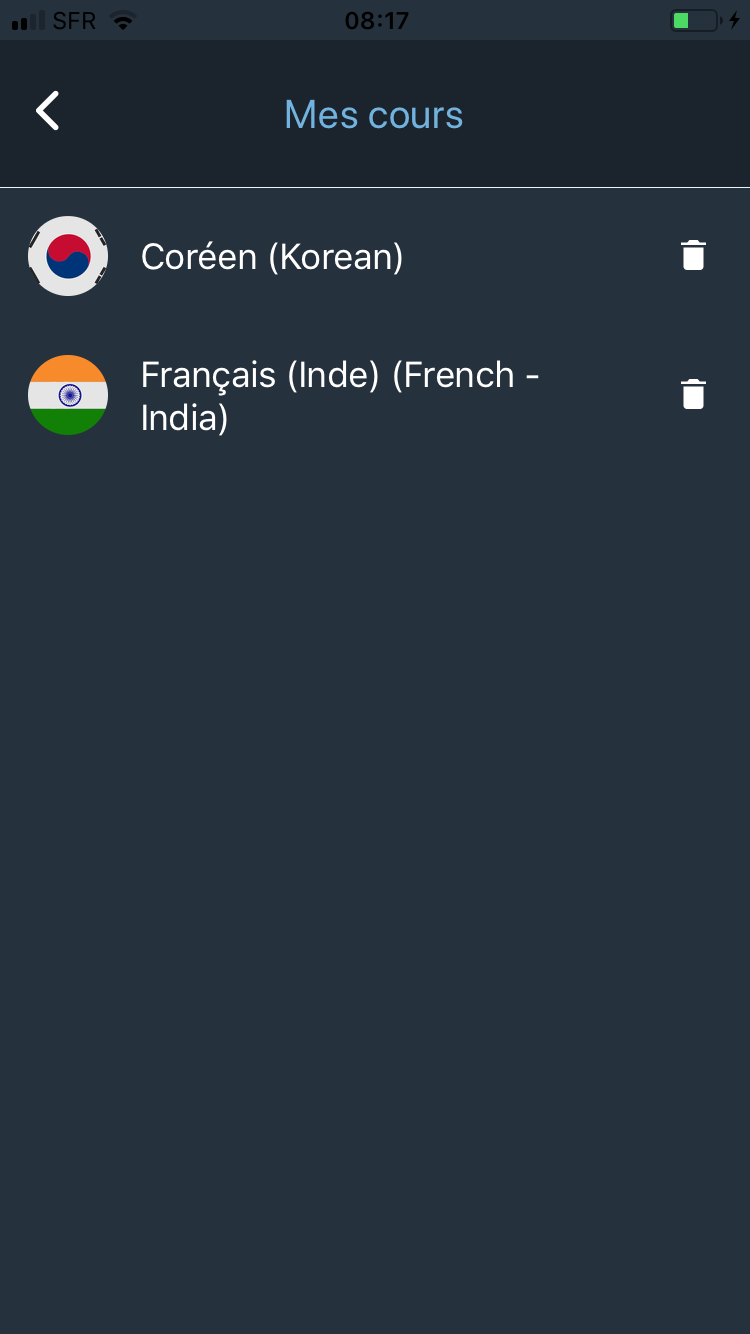
Task: Open the Coréen (Korean) course
Action: click(272, 257)
